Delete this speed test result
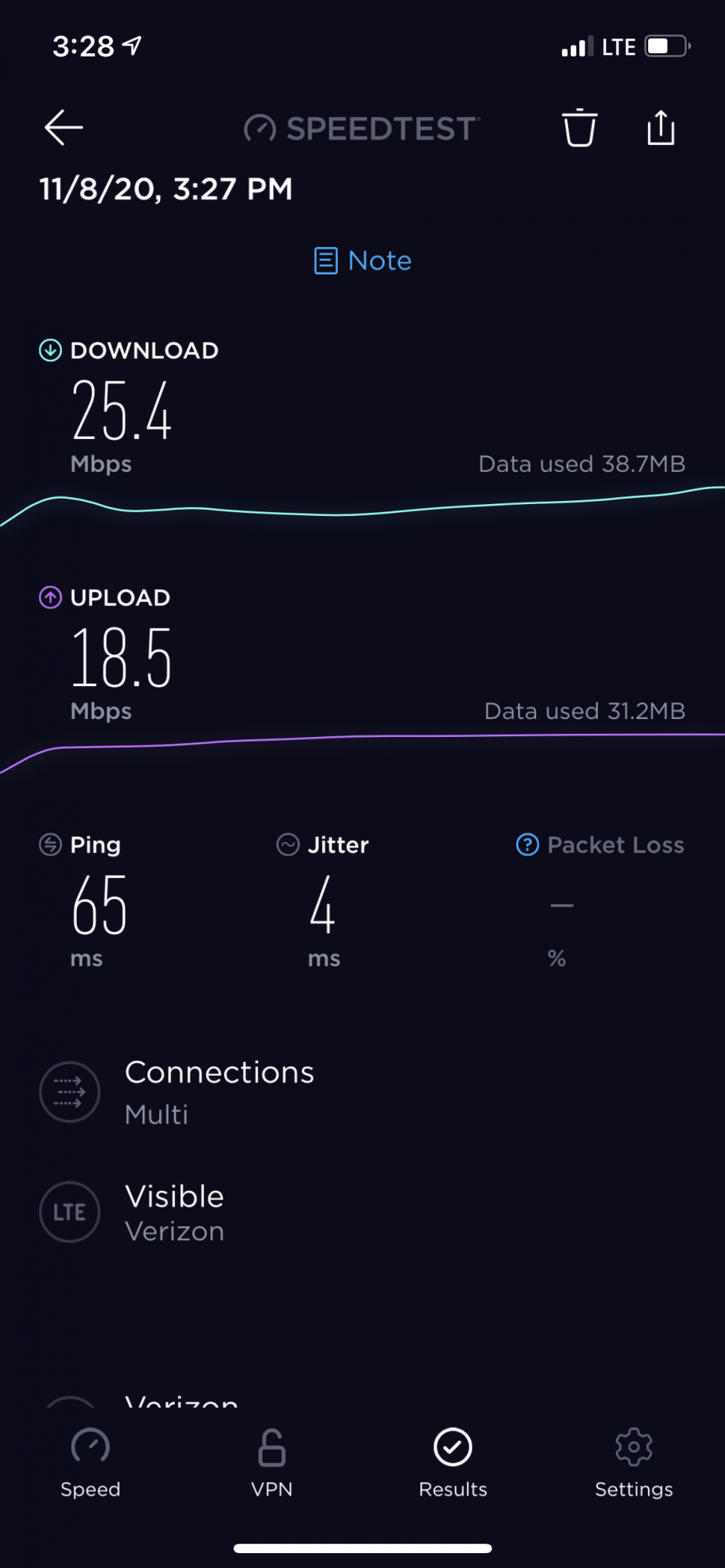The image size is (725, 1568). 579,128
